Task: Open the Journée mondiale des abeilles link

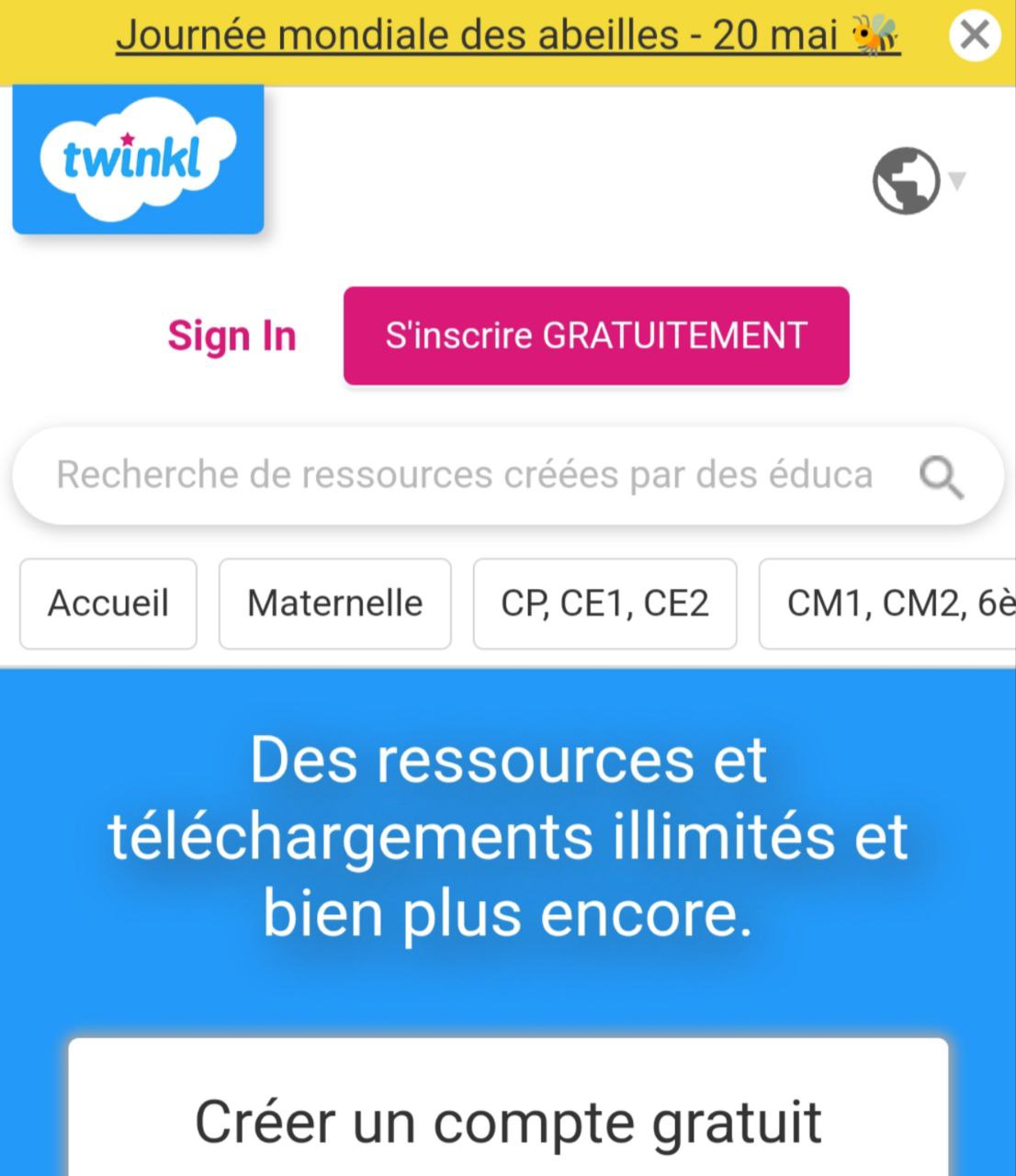Action: pyautogui.click(x=507, y=36)
